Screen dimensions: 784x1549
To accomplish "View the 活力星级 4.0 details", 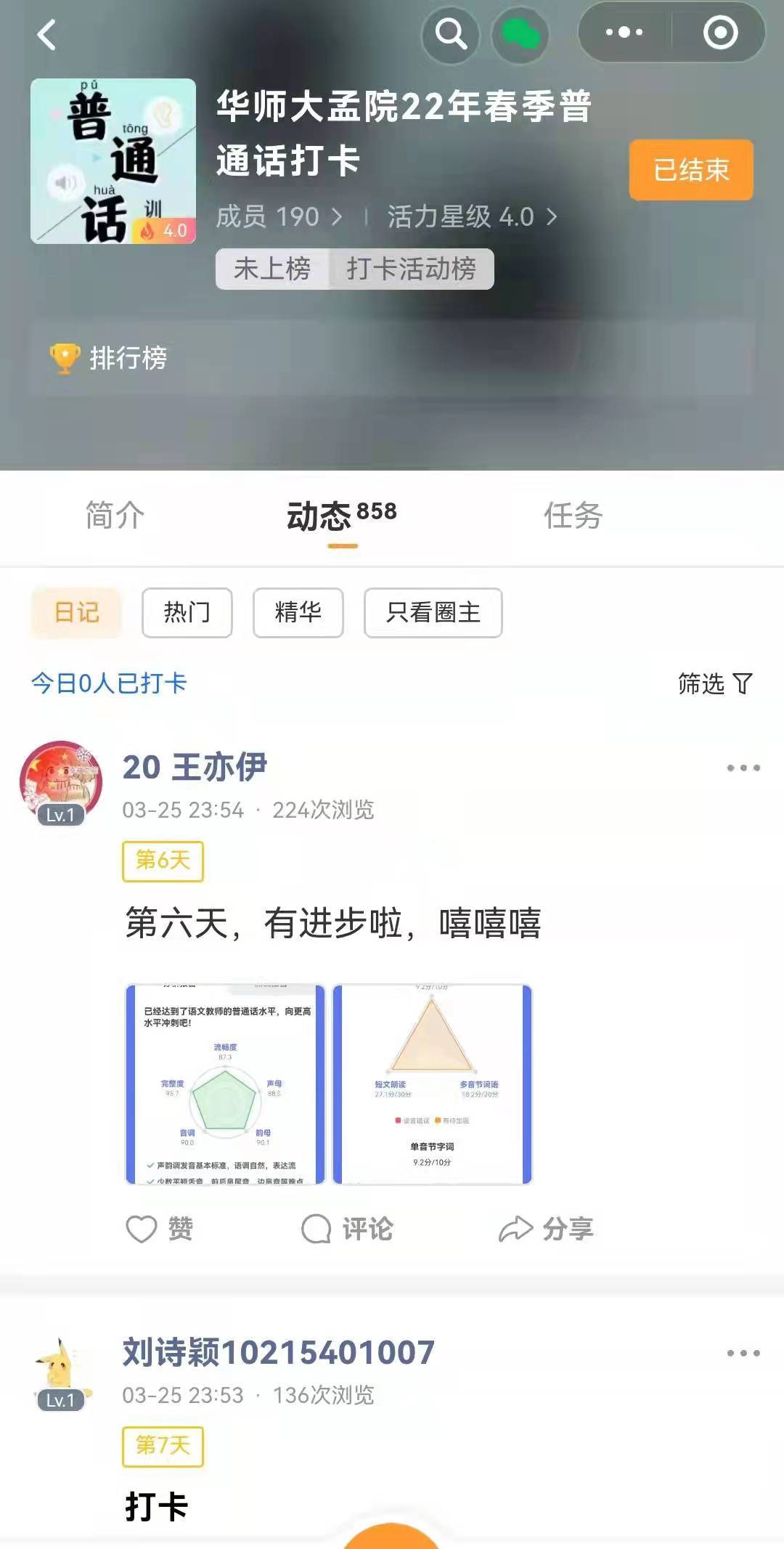I will pyautogui.click(x=472, y=216).
